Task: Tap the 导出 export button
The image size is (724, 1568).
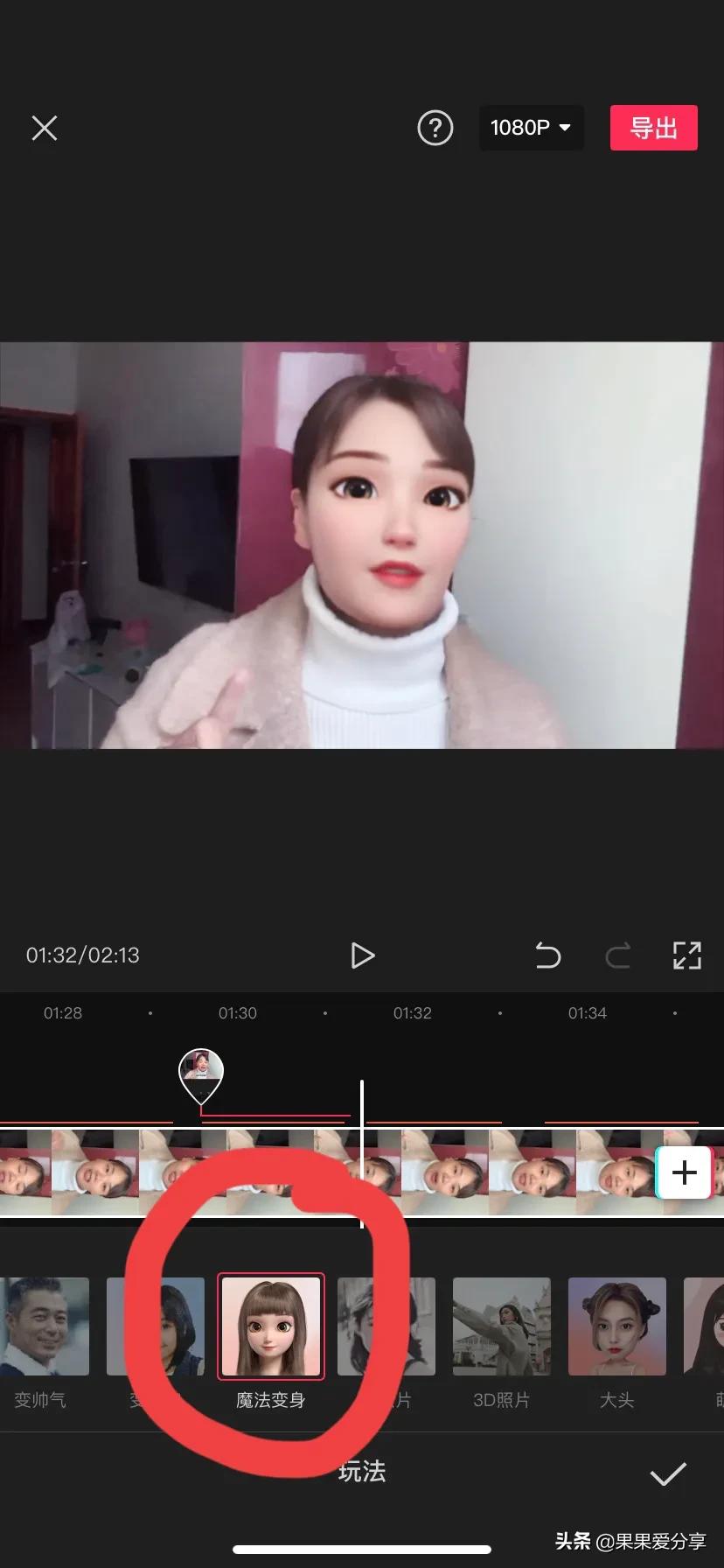Action: [x=653, y=128]
